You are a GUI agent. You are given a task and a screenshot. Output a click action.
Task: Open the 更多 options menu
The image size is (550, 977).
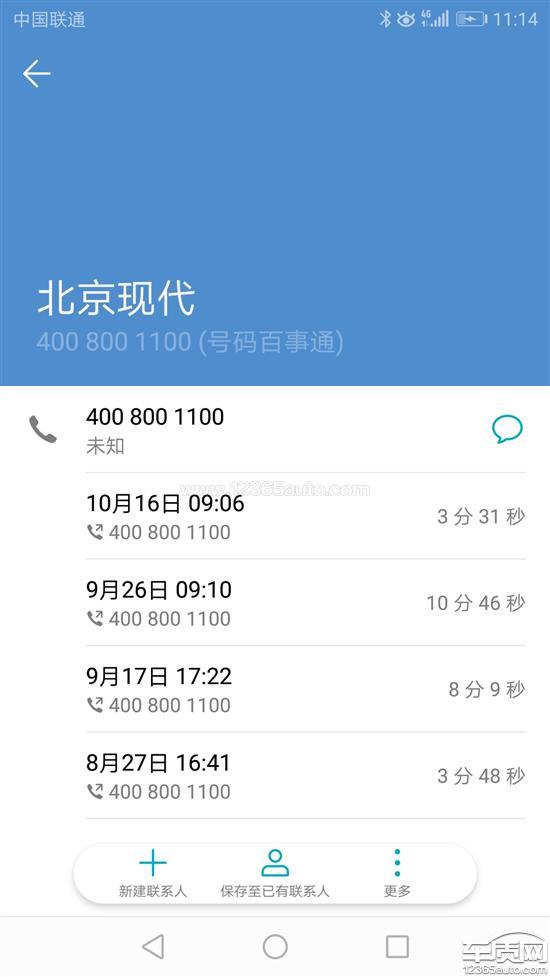pos(397,874)
